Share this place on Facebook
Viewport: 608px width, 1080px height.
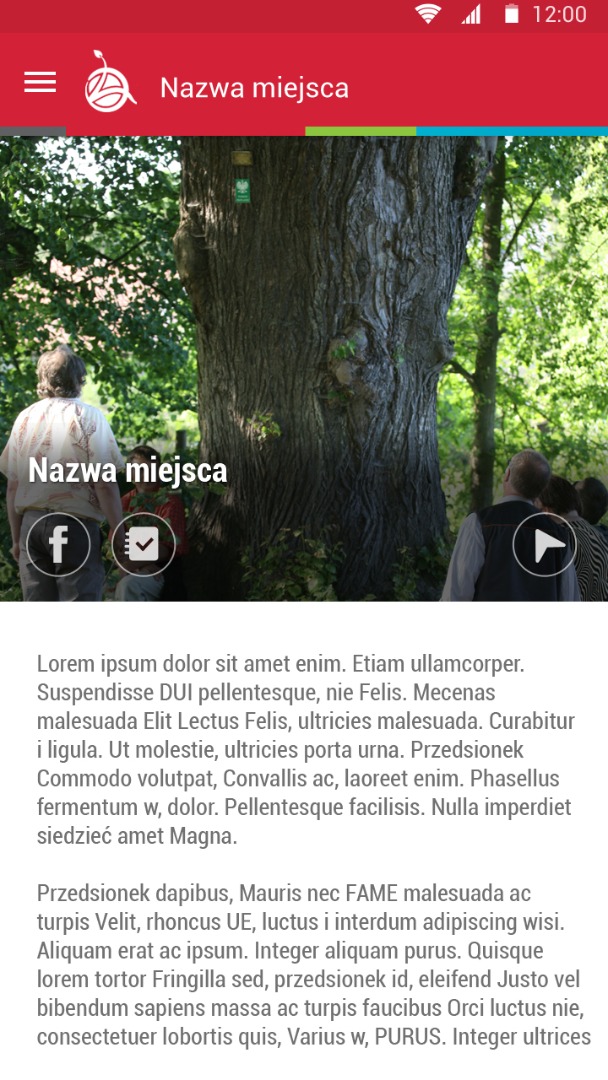58,544
